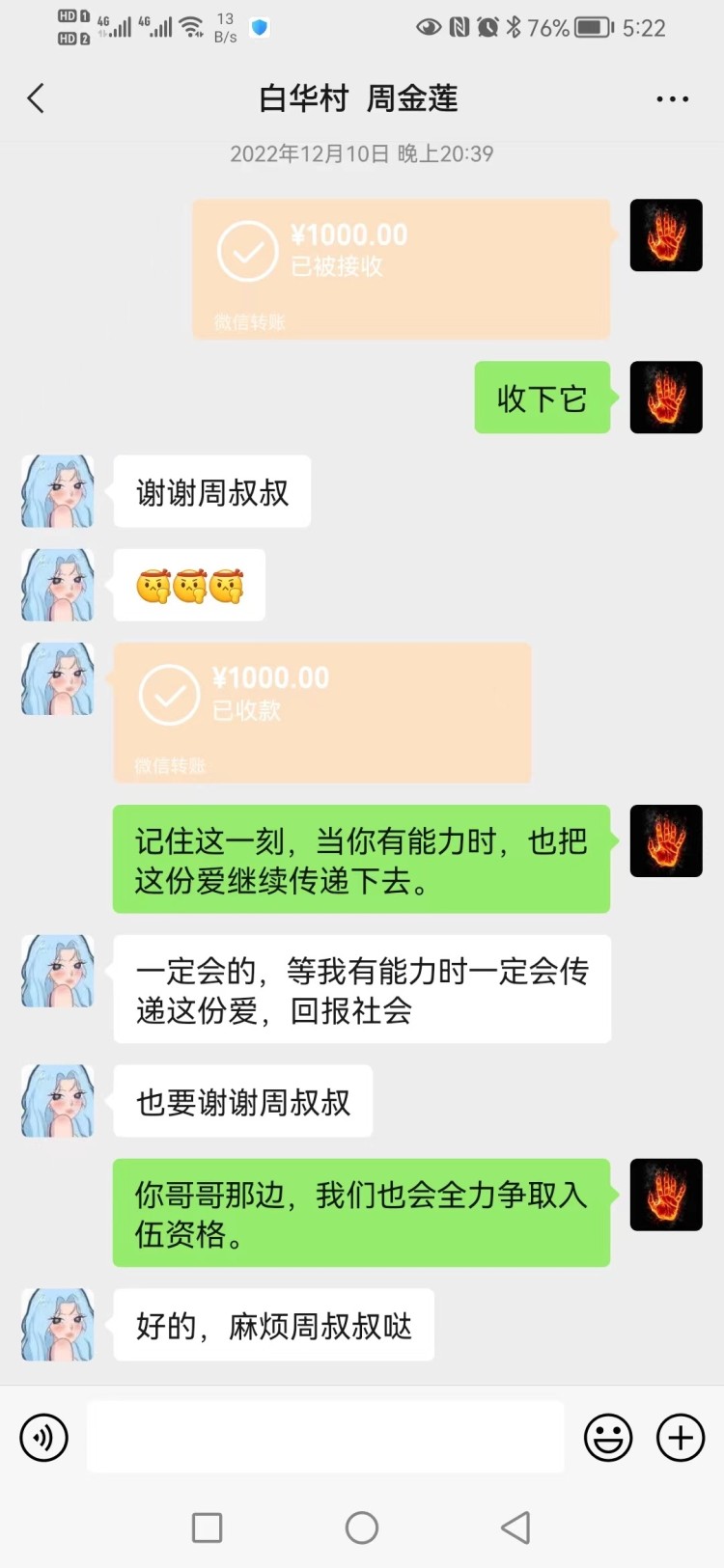Open the plus attachments panel

click(x=681, y=1438)
